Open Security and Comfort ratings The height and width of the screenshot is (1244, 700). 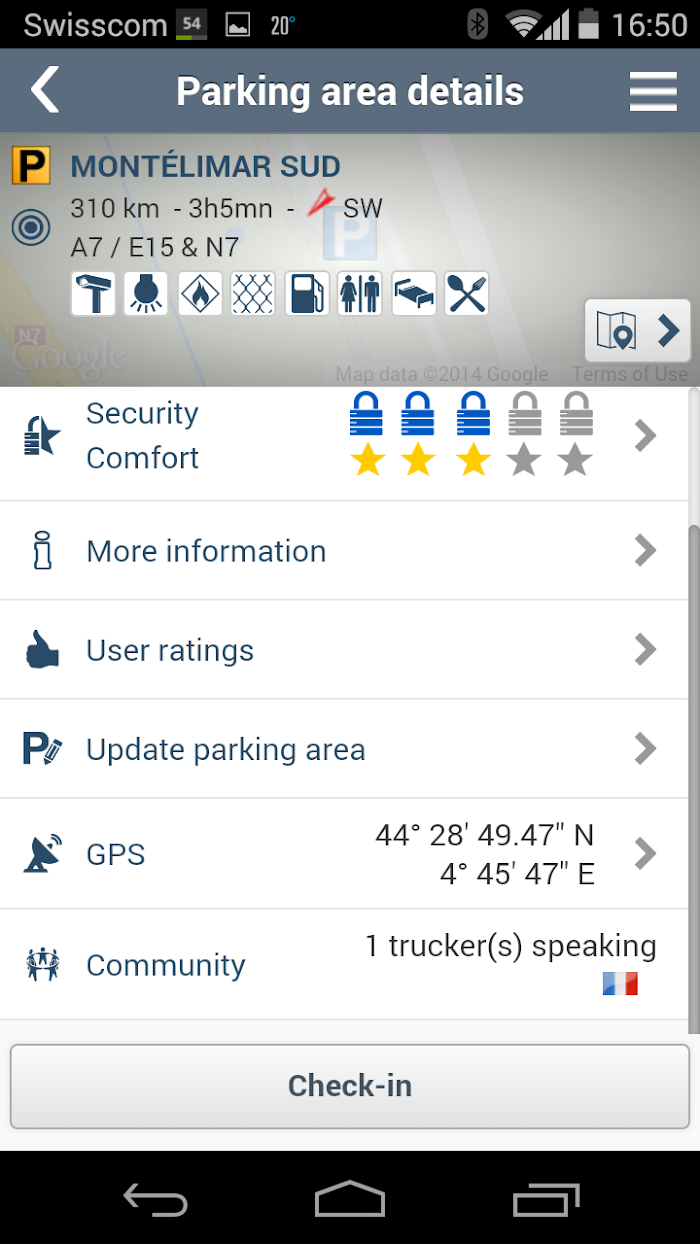point(344,436)
